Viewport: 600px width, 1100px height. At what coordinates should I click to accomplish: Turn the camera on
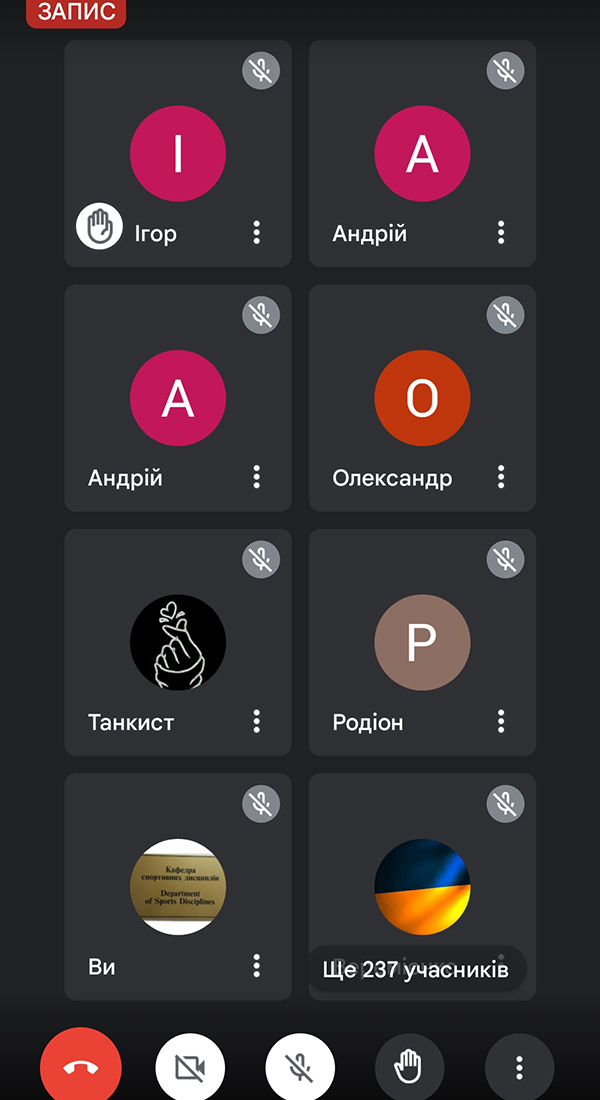point(190,1068)
